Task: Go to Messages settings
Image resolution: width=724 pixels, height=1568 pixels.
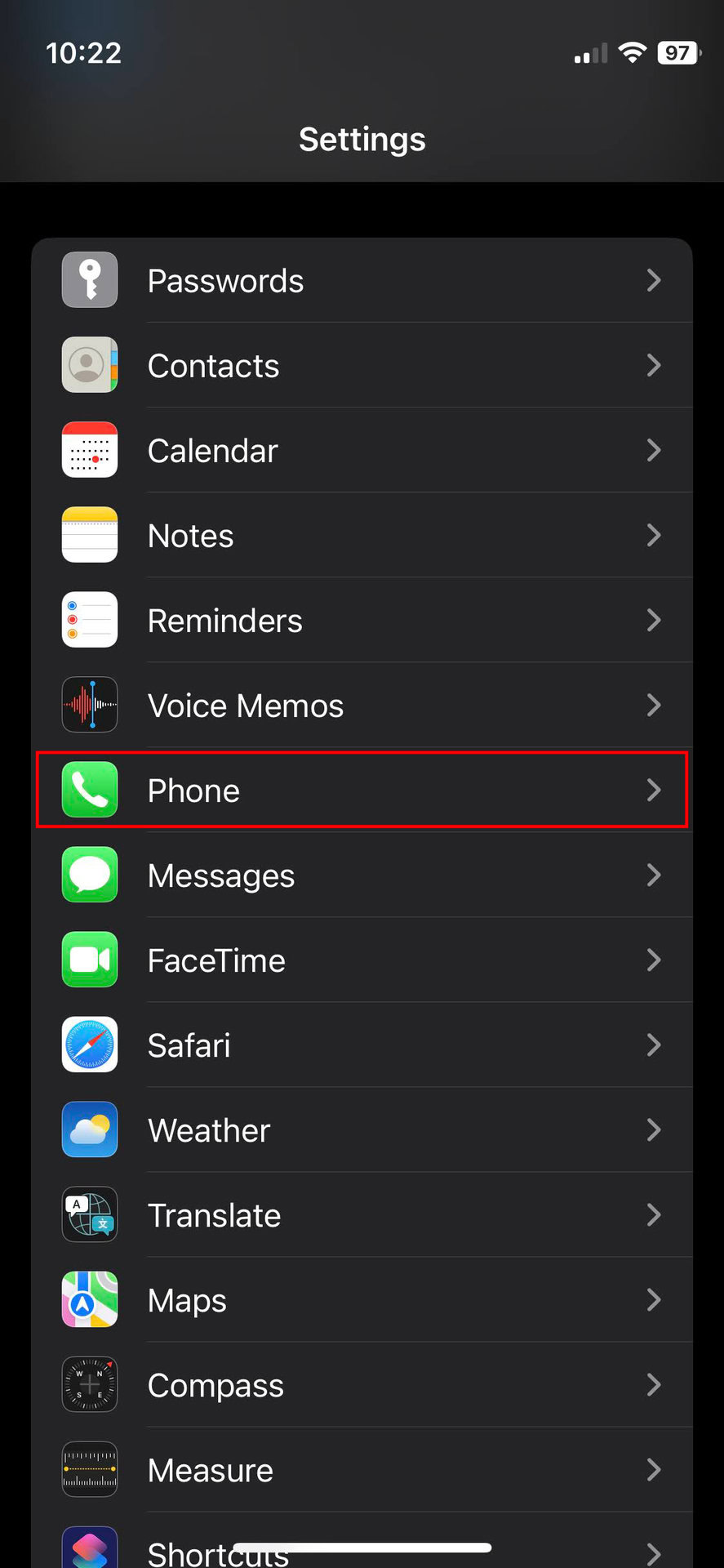Action: [362, 875]
